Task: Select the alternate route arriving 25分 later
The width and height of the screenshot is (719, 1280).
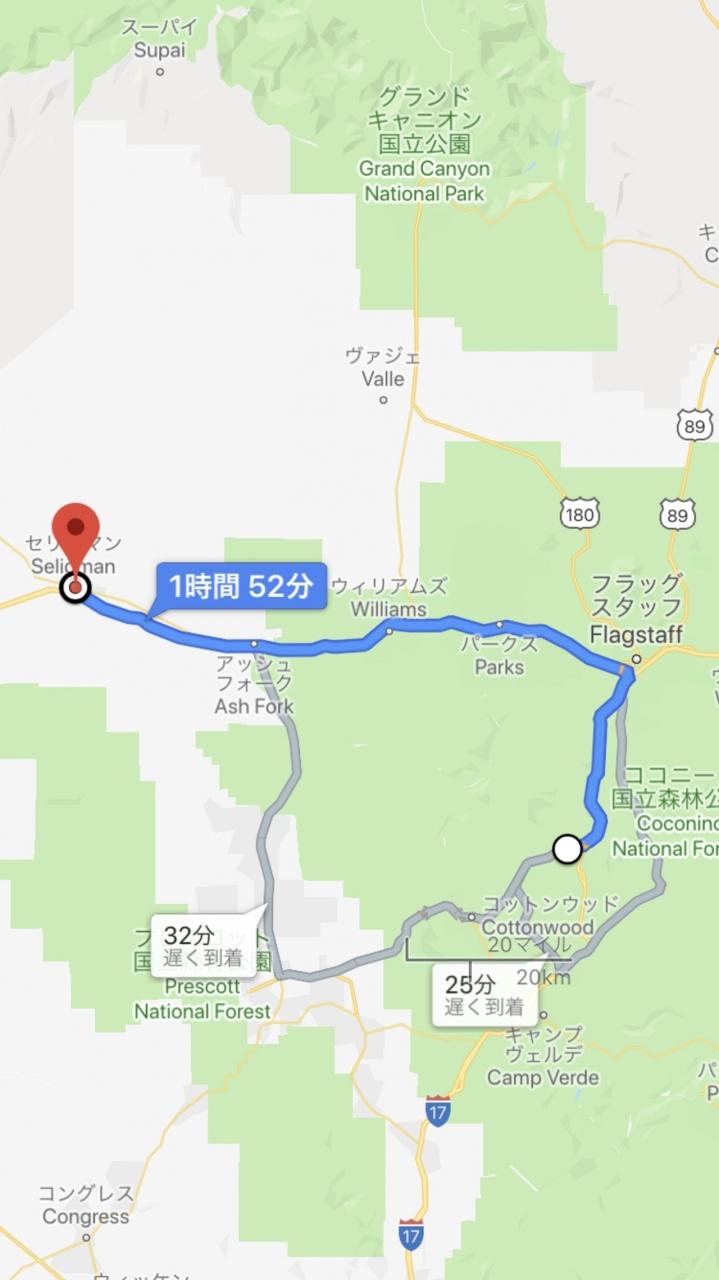Action: [x=485, y=995]
